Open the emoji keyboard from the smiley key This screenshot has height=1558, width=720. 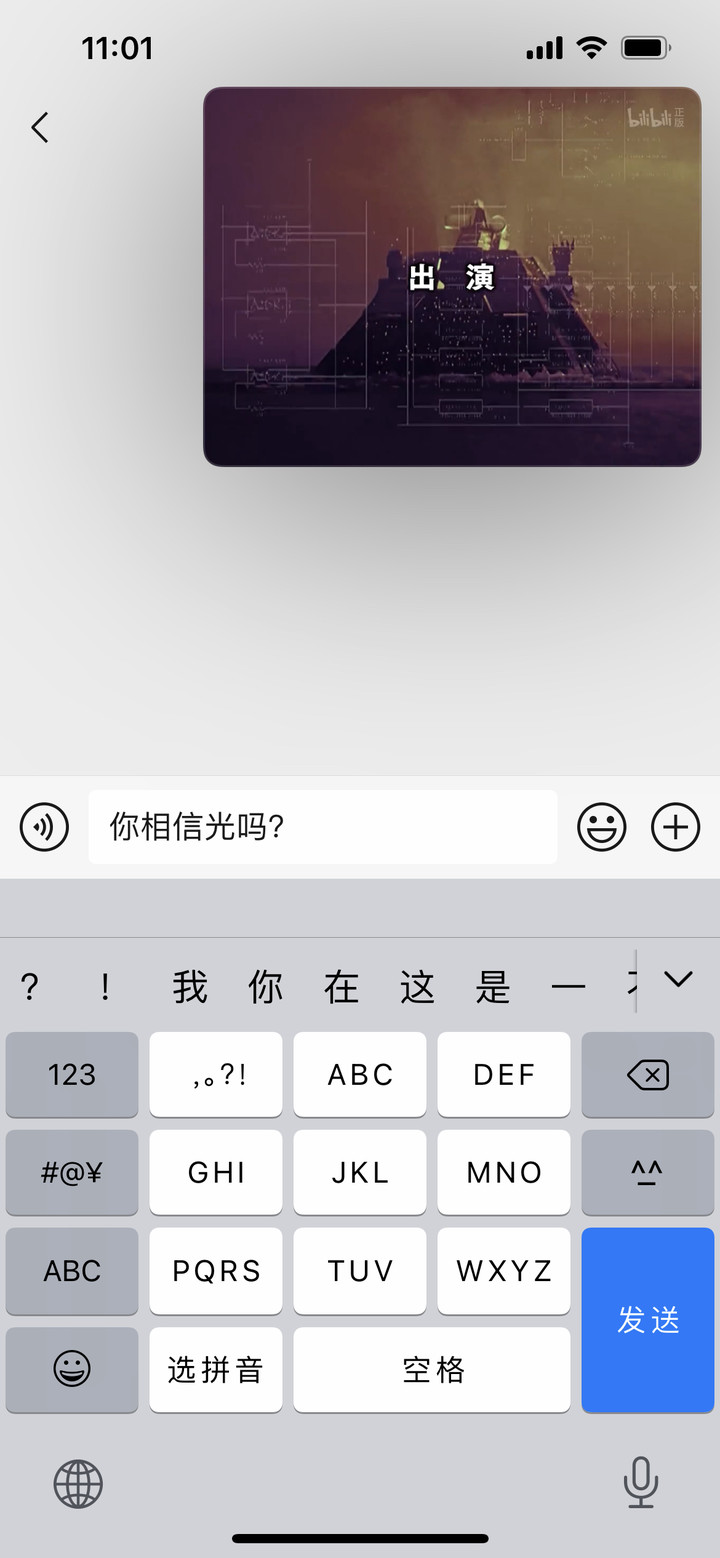click(71, 1370)
